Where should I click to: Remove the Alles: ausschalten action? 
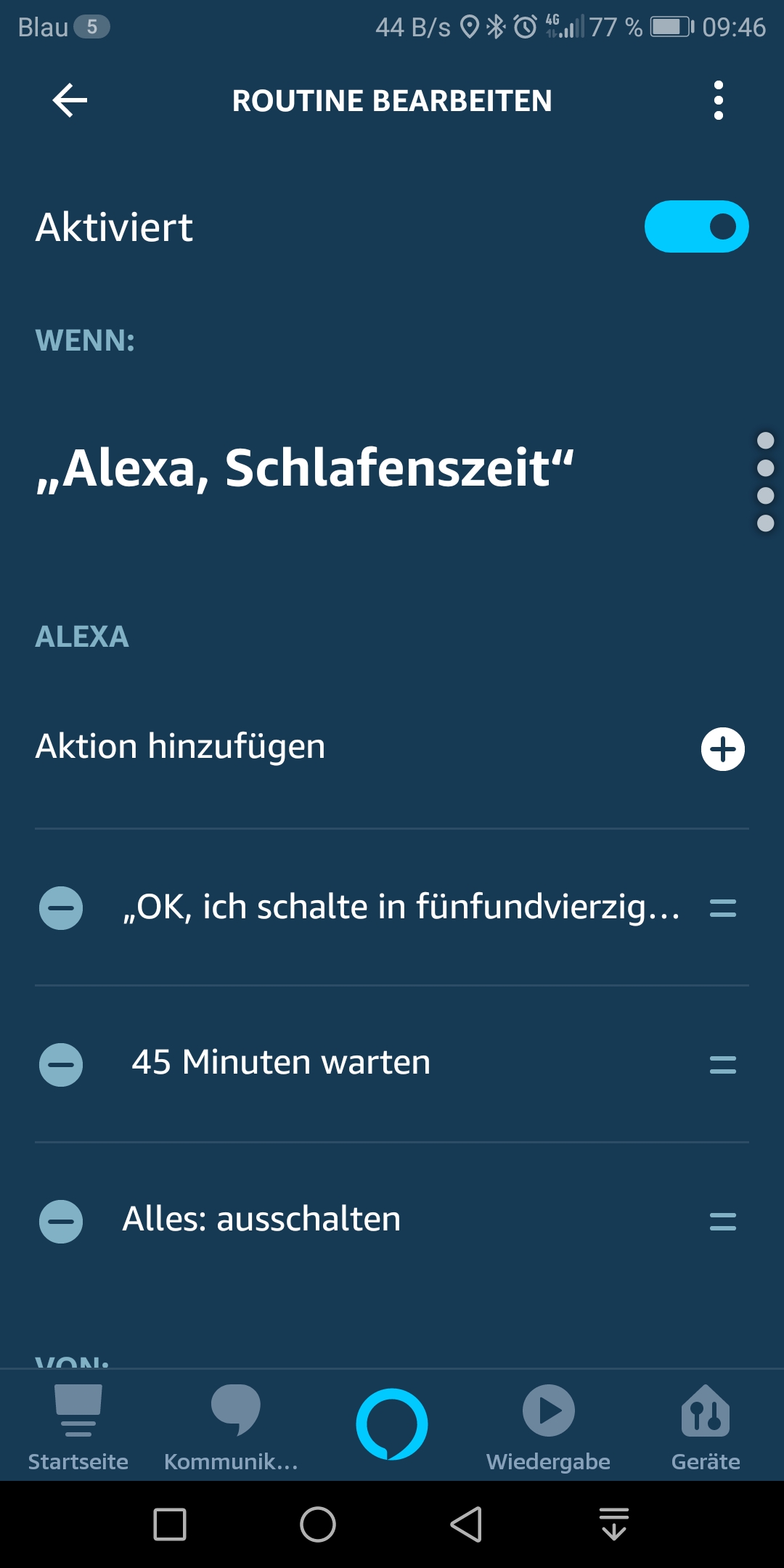pyautogui.click(x=61, y=1221)
